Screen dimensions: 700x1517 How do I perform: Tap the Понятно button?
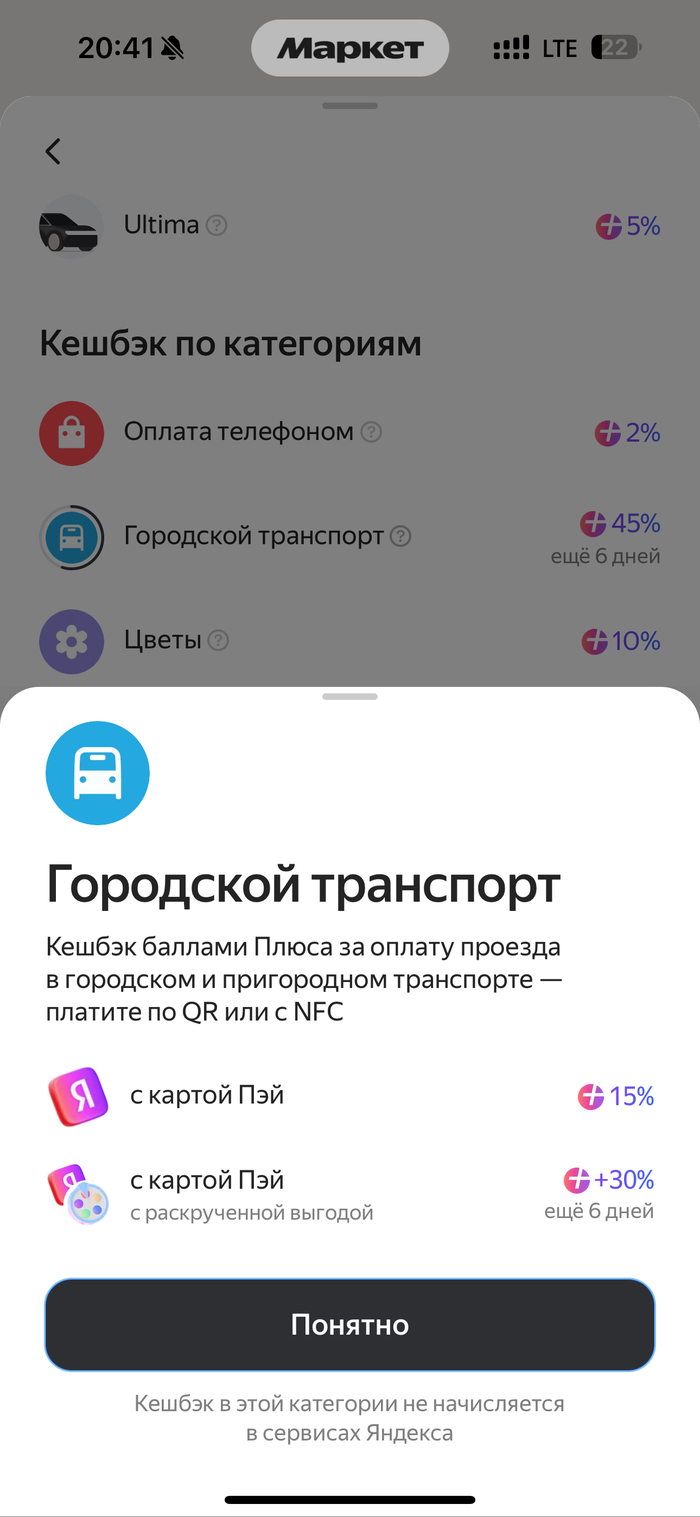click(350, 1325)
